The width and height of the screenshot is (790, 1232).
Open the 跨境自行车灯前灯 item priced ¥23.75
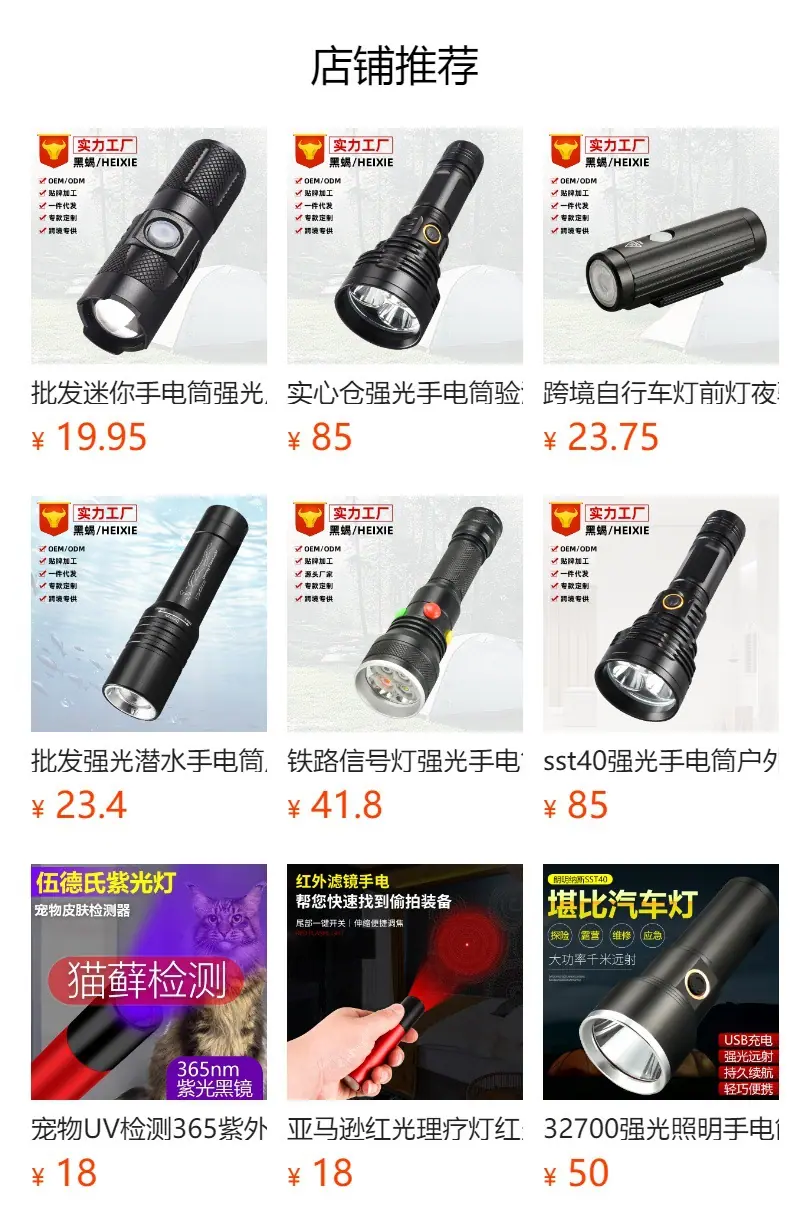pyautogui.click(x=661, y=292)
